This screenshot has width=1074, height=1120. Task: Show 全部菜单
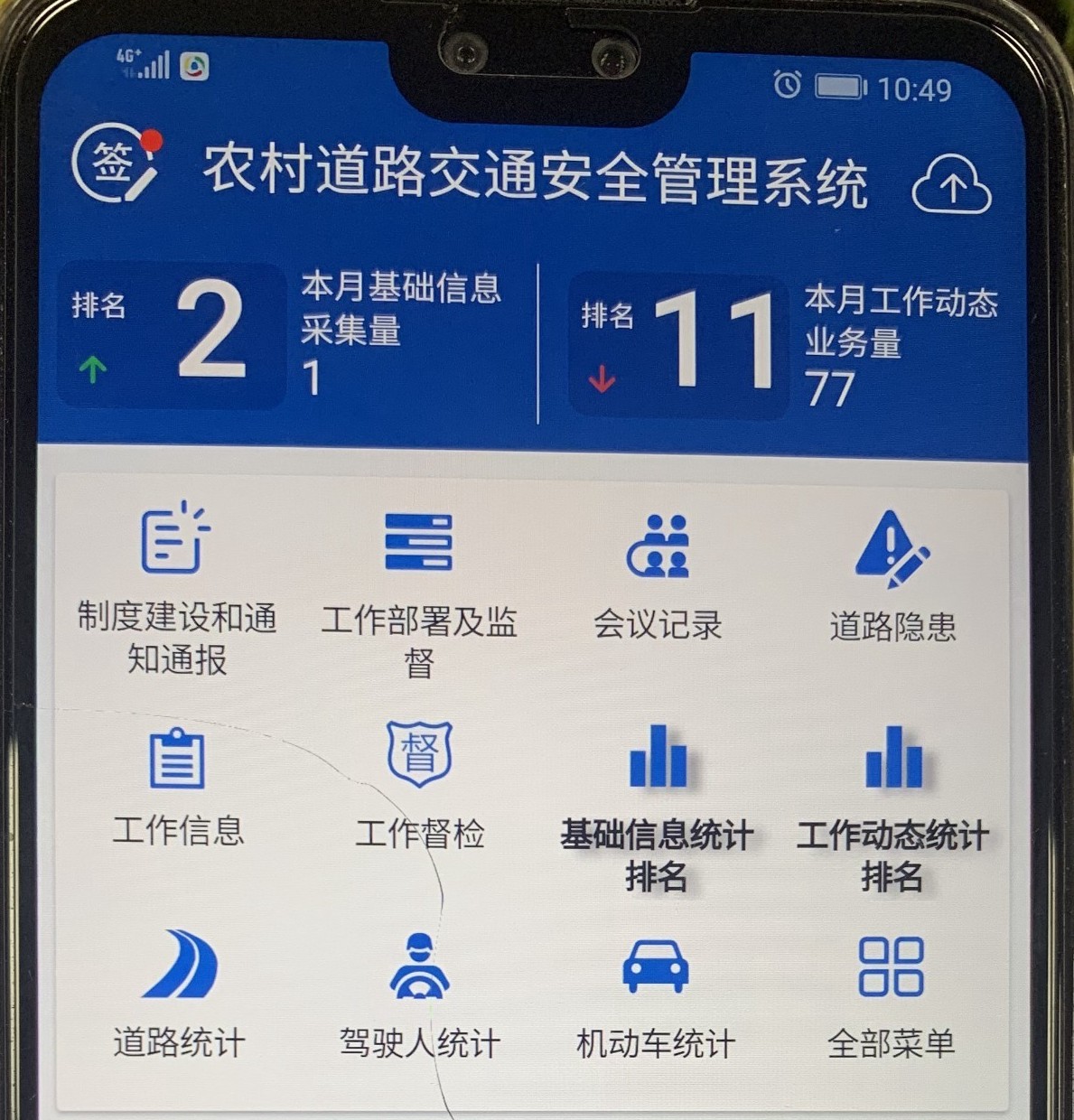pos(891,994)
